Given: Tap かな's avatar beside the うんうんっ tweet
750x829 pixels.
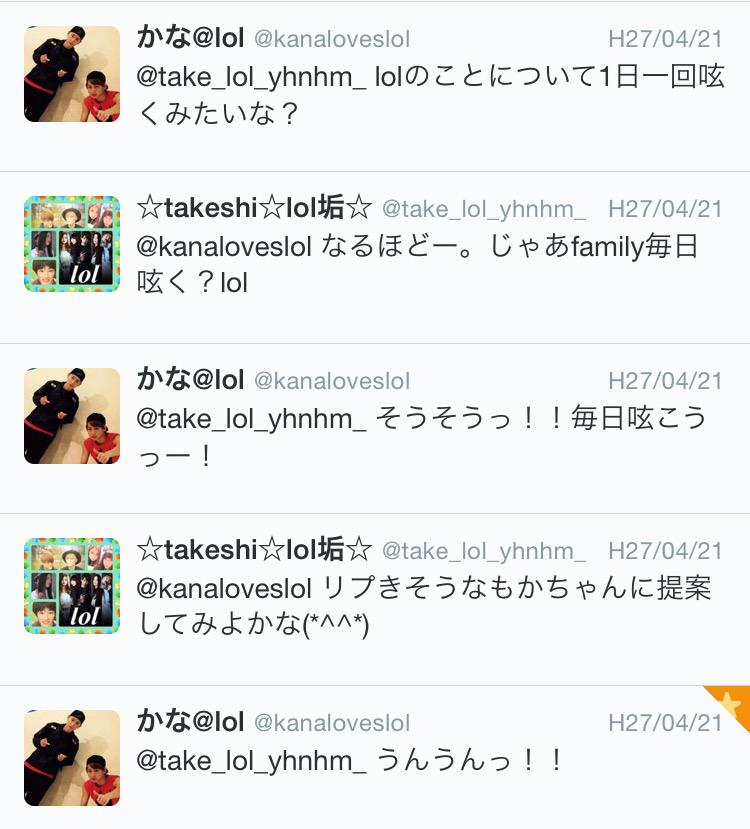Looking at the screenshot, I should click(72, 757).
